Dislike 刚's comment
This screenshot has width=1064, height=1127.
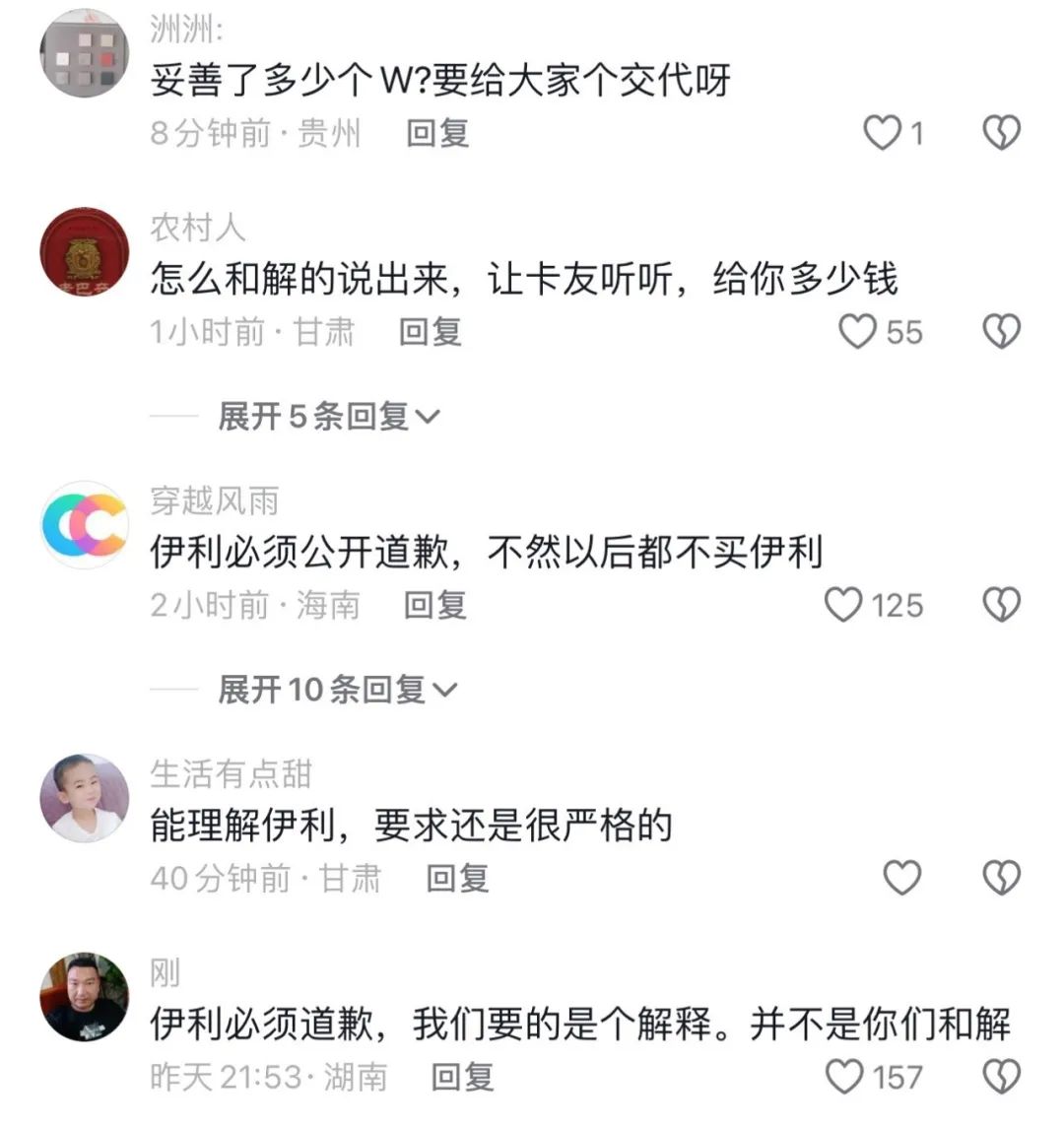1001,1077
